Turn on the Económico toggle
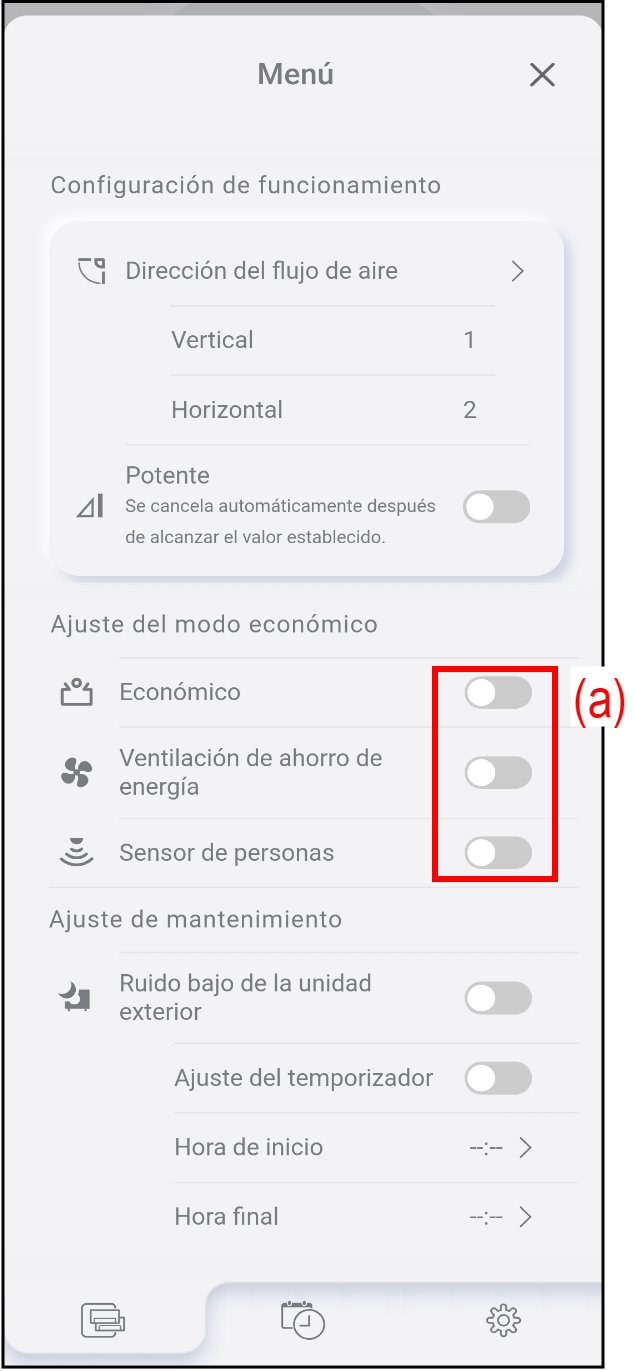This screenshot has width=634, height=1371. coord(497,692)
